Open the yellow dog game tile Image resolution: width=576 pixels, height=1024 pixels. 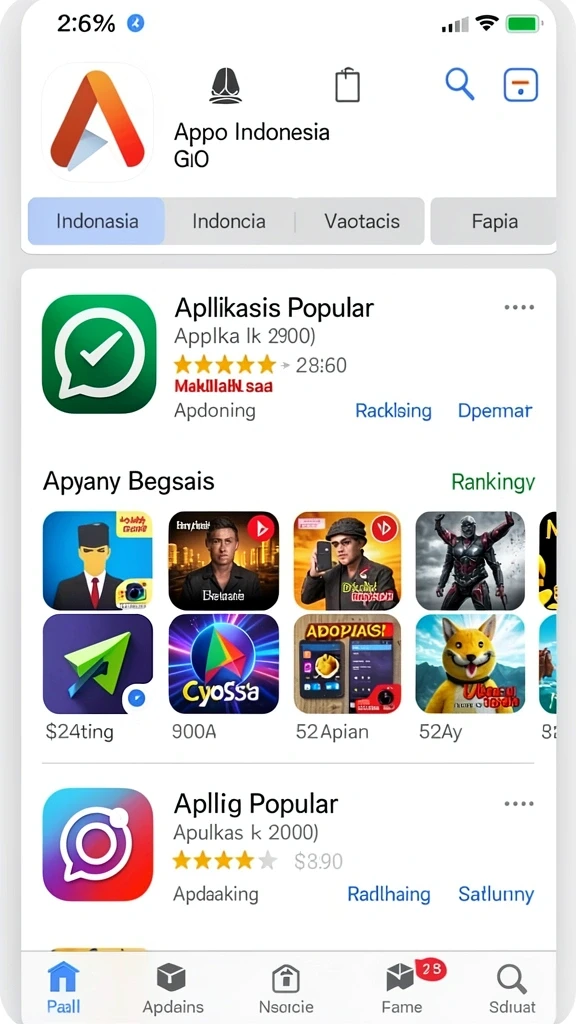[x=470, y=664]
